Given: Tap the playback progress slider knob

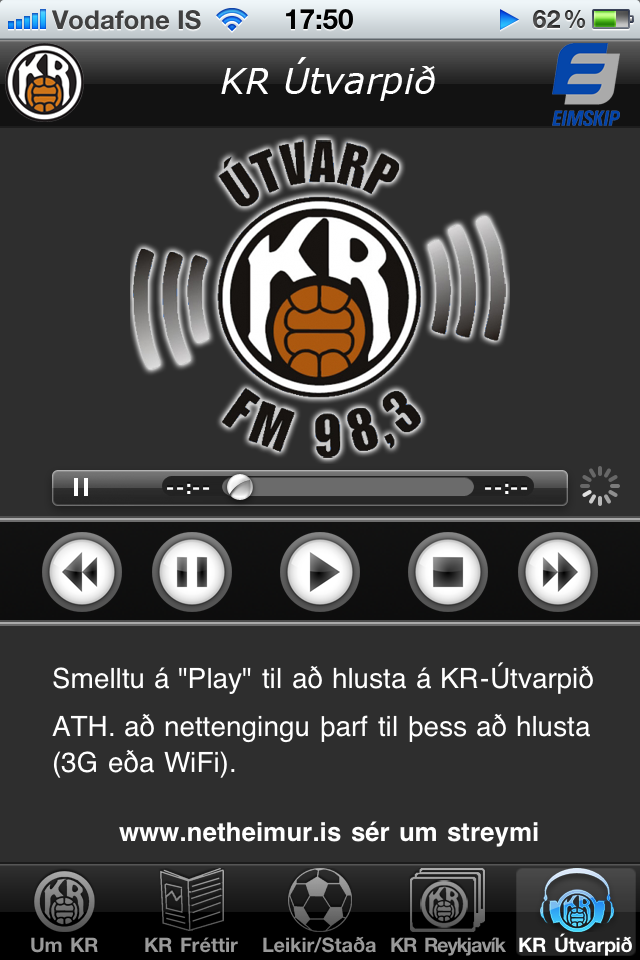Looking at the screenshot, I should point(238,487).
